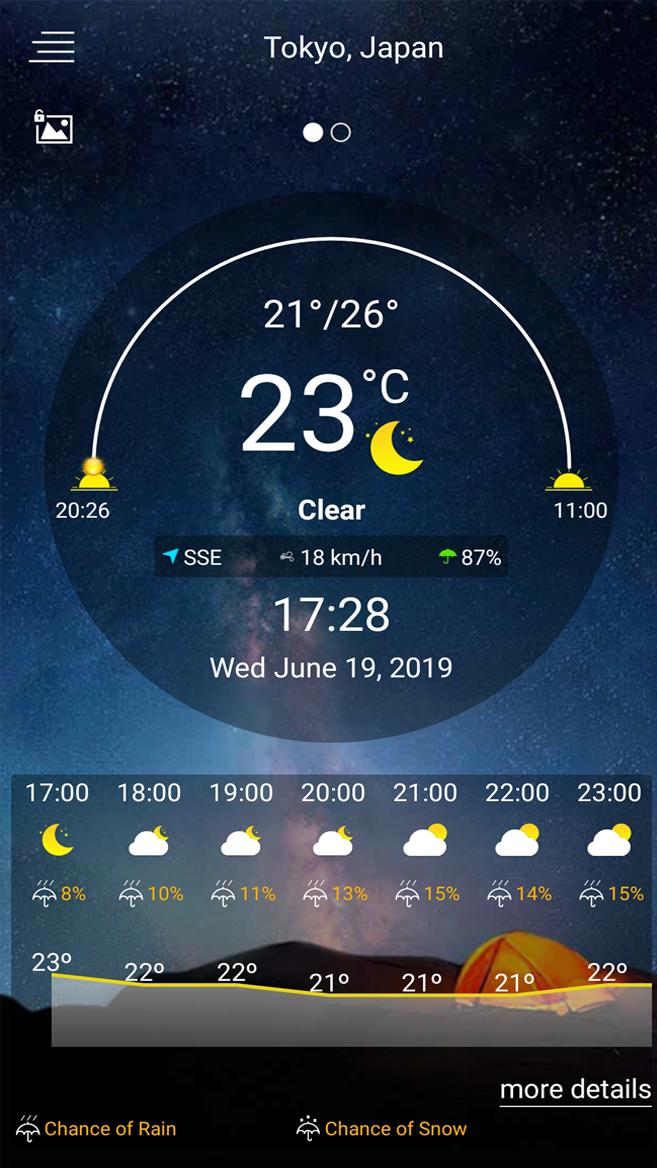
Task: Open the Tokyo, Japan location title
Action: [353, 47]
